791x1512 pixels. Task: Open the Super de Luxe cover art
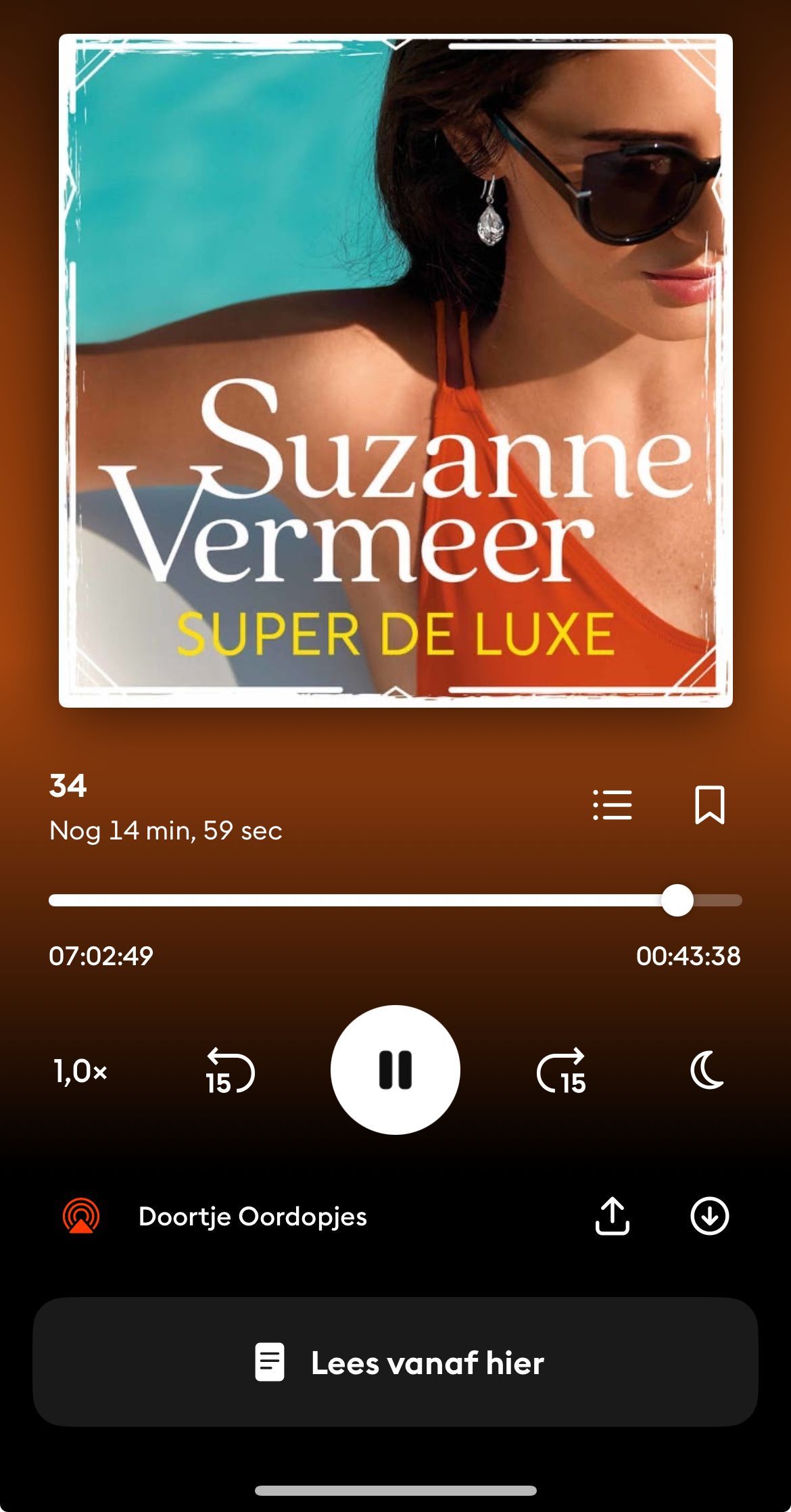395,370
